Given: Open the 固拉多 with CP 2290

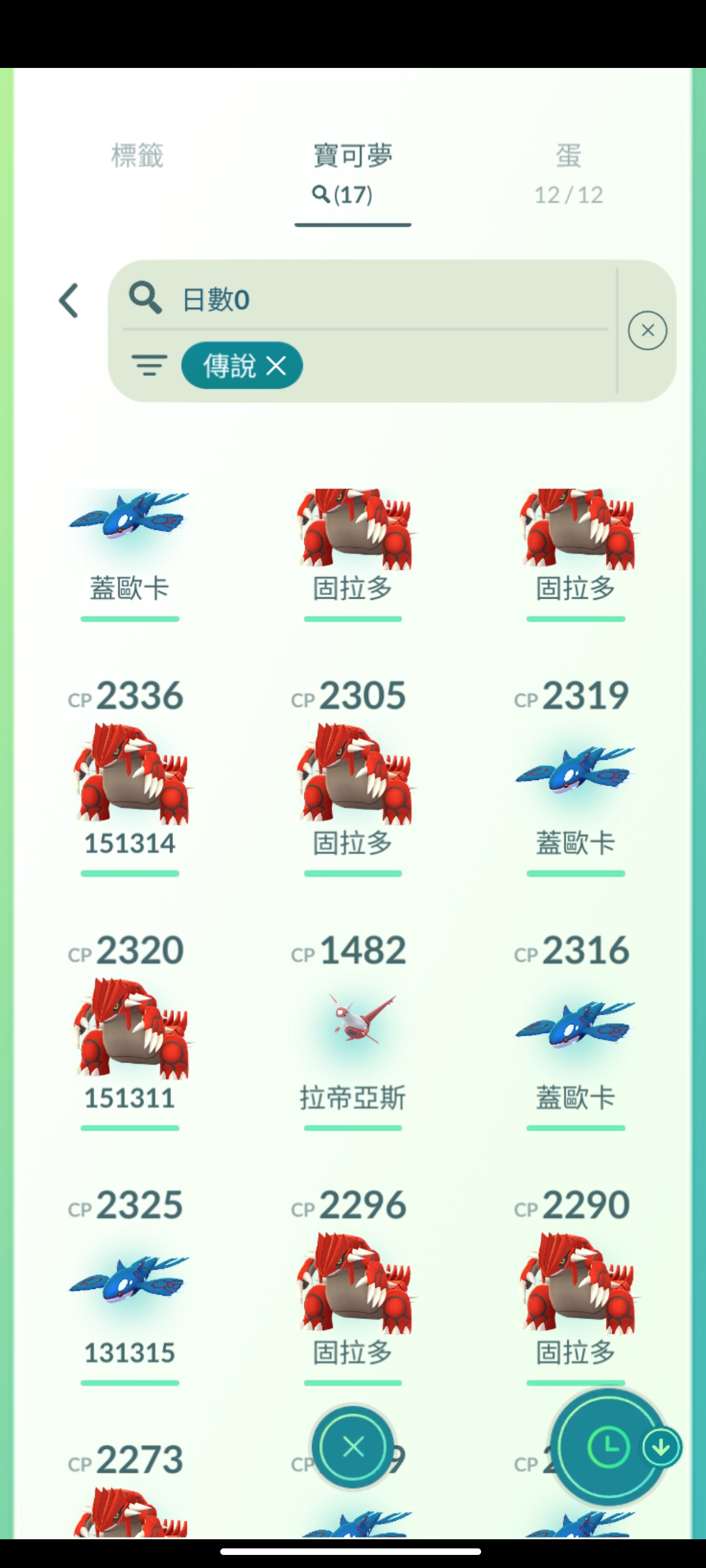Looking at the screenshot, I should click(577, 1284).
